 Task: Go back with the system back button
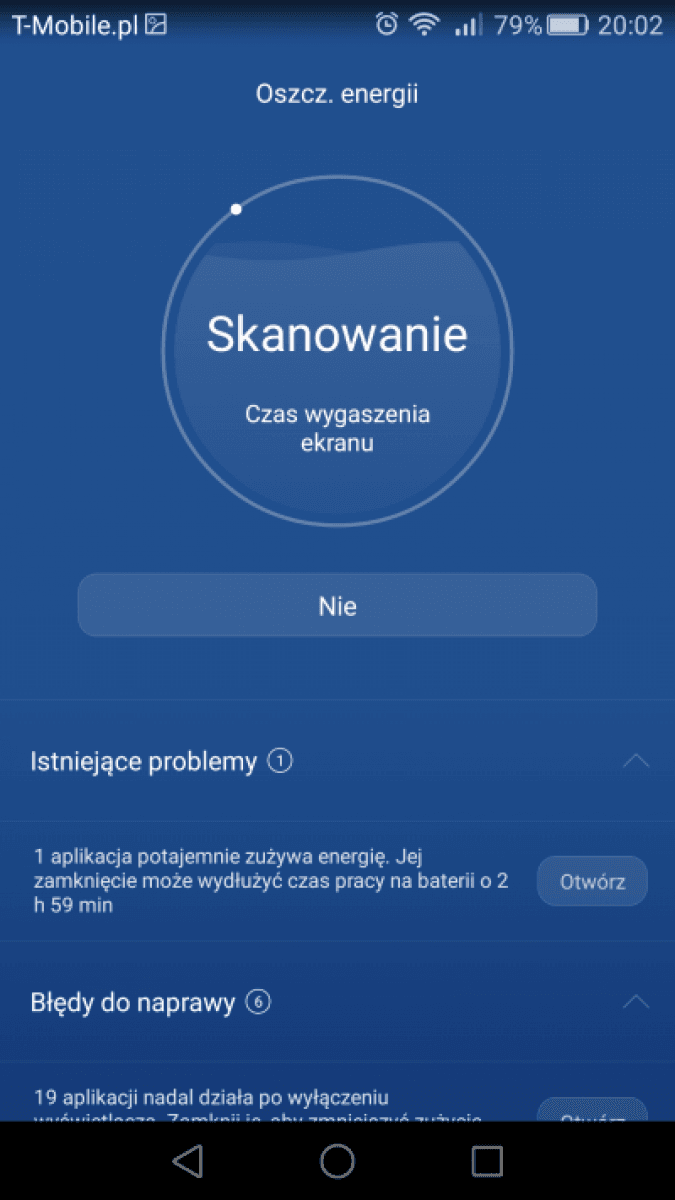coord(187,1160)
